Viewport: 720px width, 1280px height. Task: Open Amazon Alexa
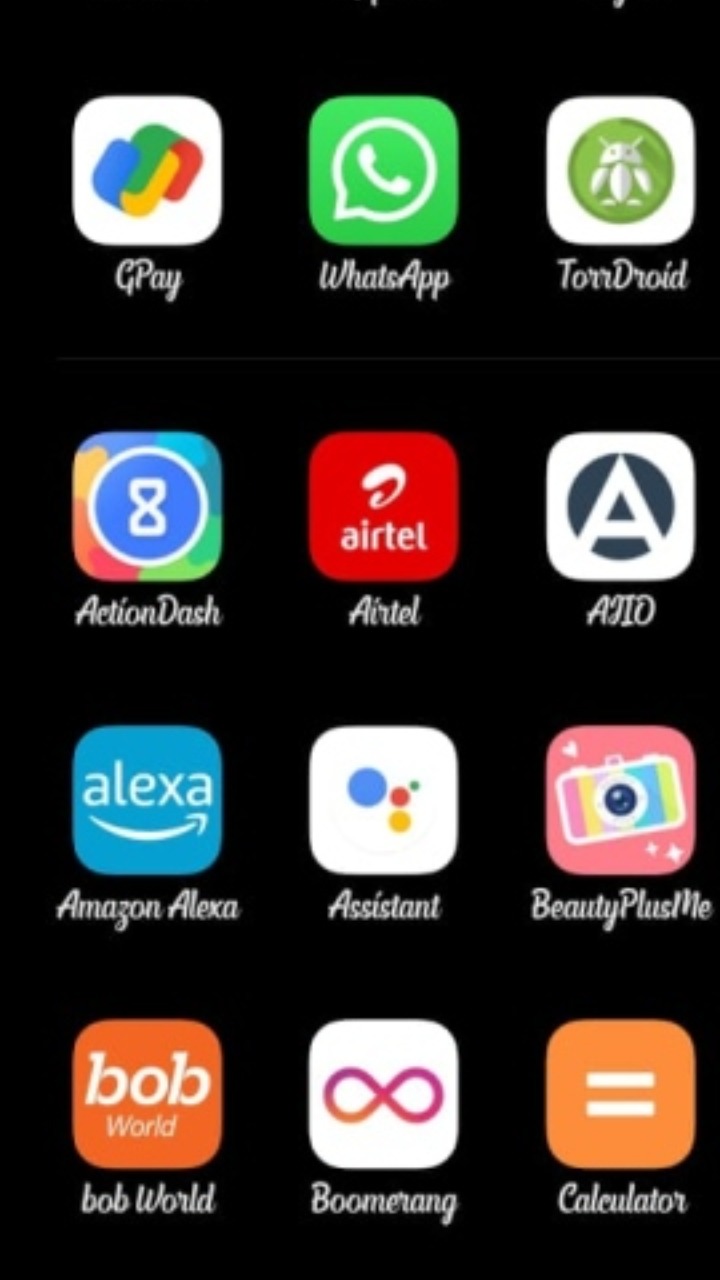click(x=147, y=800)
